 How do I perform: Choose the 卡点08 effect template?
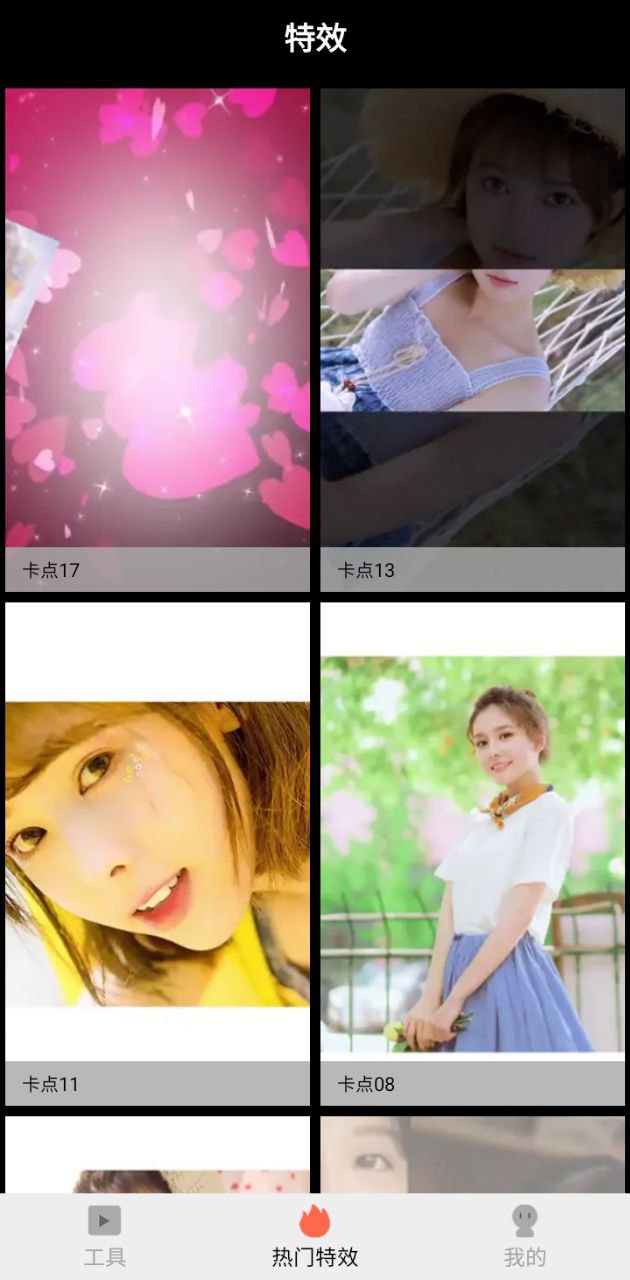[x=472, y=853]
